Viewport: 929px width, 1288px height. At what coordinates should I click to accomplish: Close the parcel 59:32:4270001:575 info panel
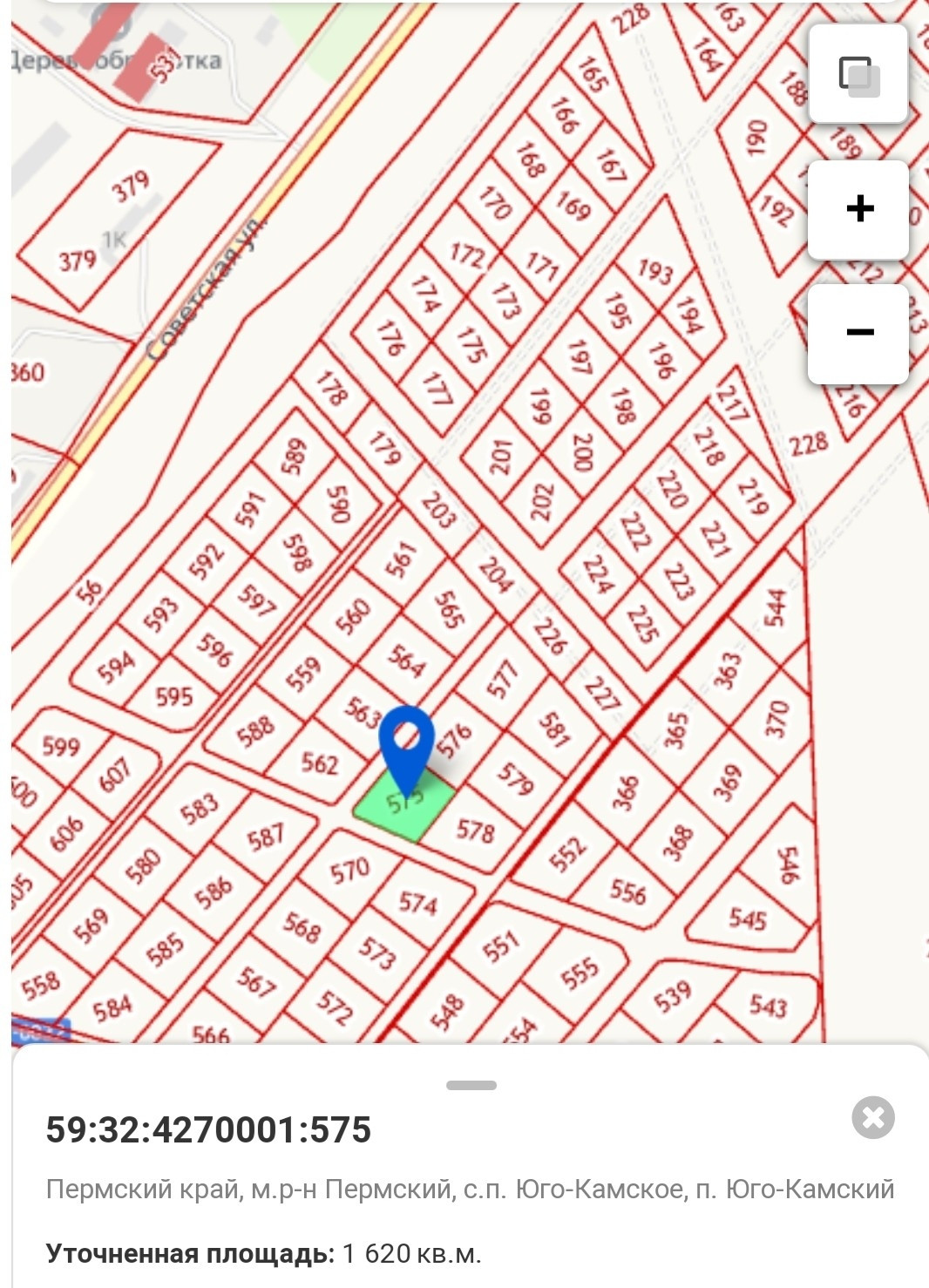tap(873, 1117)
